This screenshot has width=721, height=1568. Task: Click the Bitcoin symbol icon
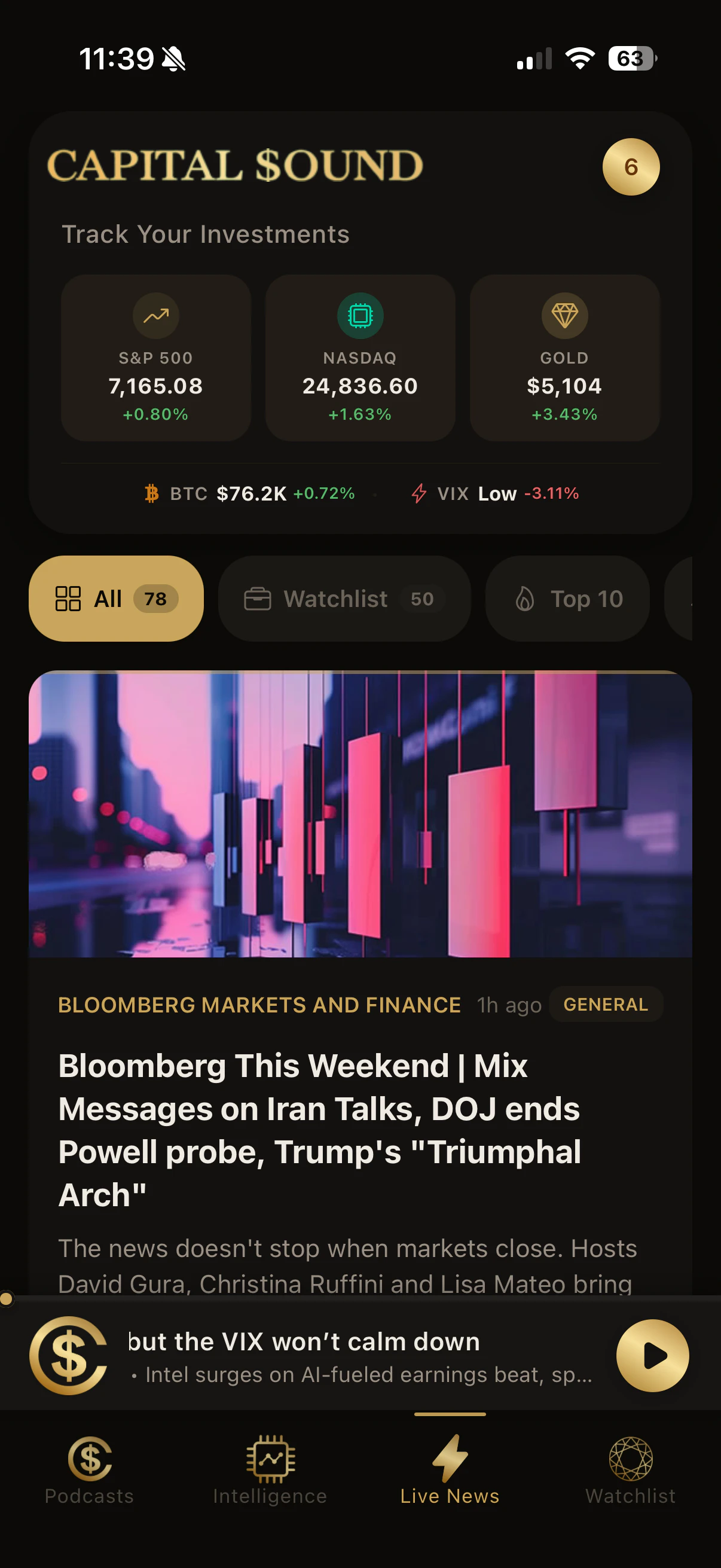pos(152,493)
